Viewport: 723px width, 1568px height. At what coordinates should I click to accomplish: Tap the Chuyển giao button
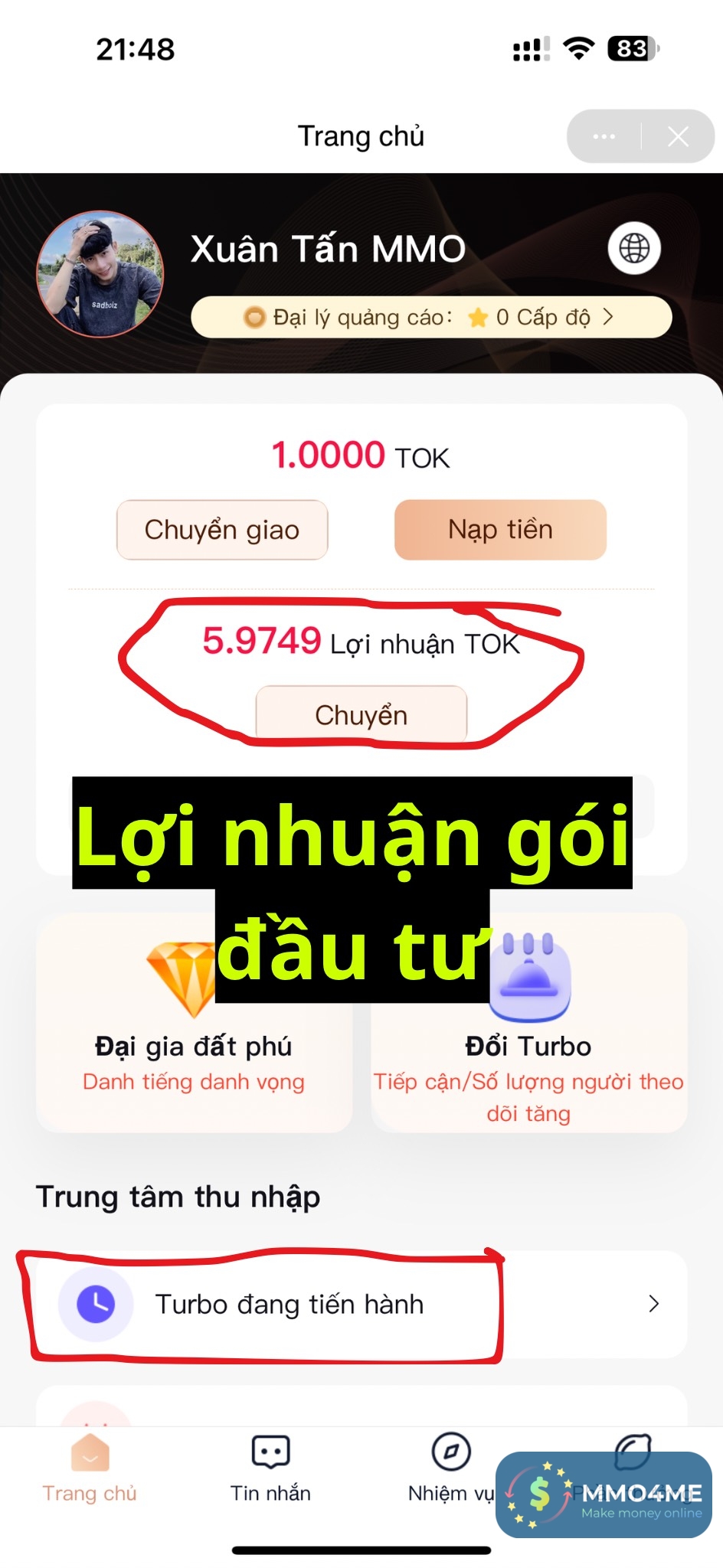tap(222, 530)
